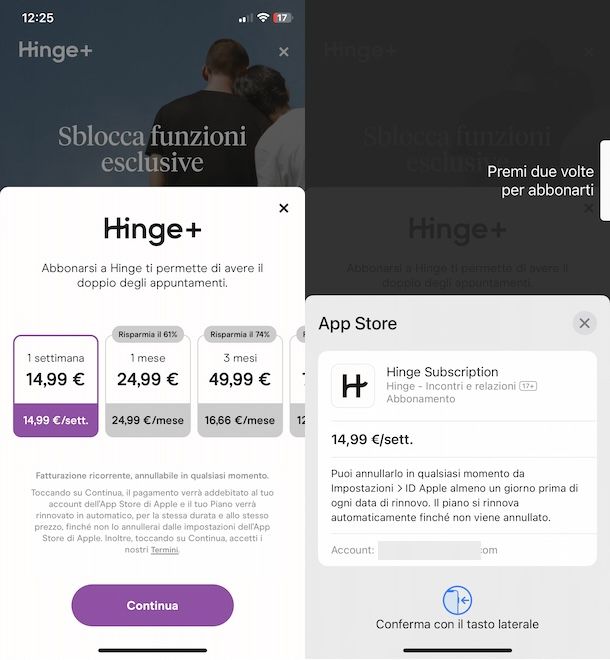This screenshot has width=610, height=660.
Task: Close the Hinge+ header with the top X
Action: pos(284,52)
